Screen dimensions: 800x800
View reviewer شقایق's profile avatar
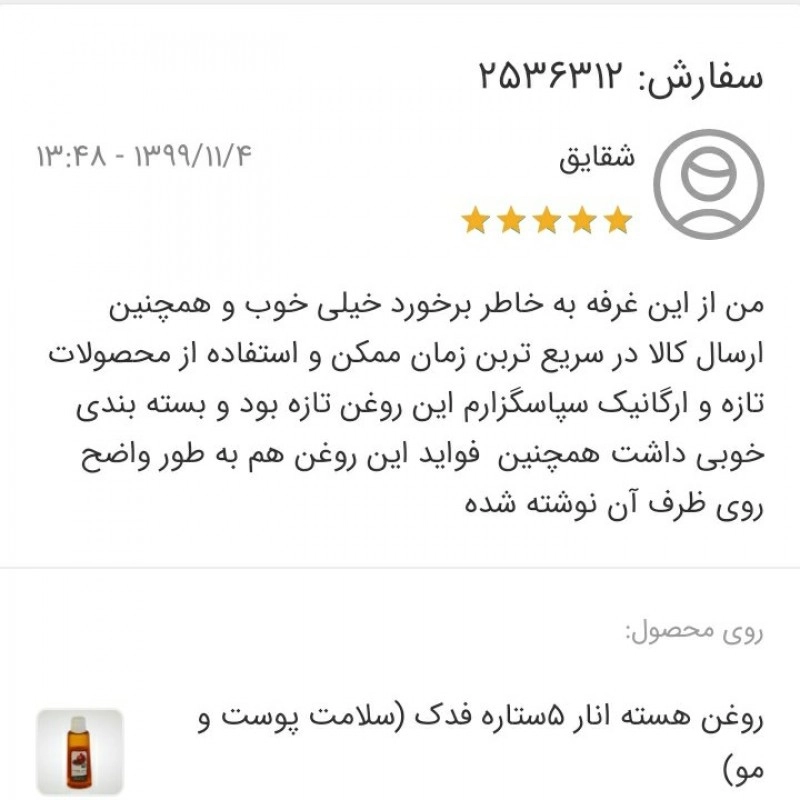pos(708,184)
